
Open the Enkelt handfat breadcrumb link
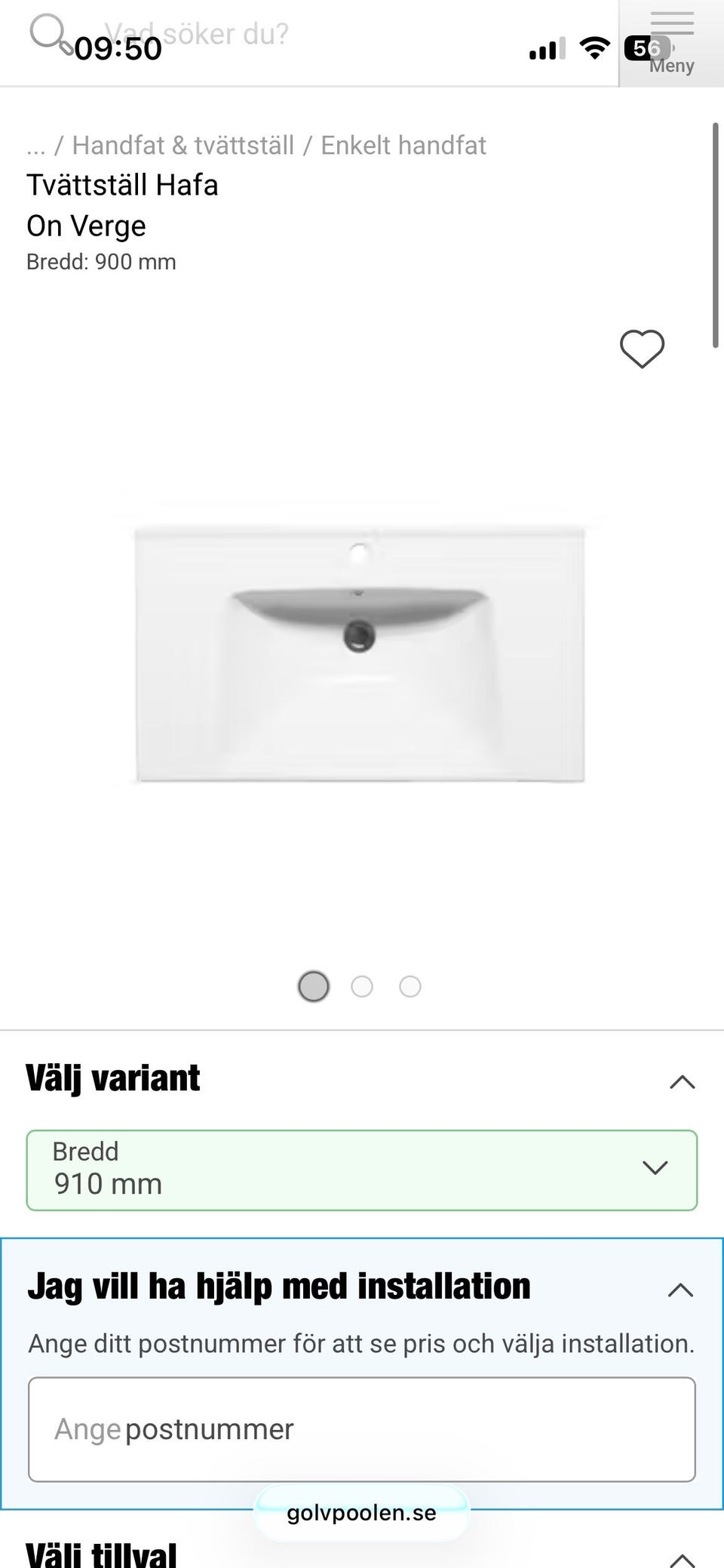click(403, 145)
